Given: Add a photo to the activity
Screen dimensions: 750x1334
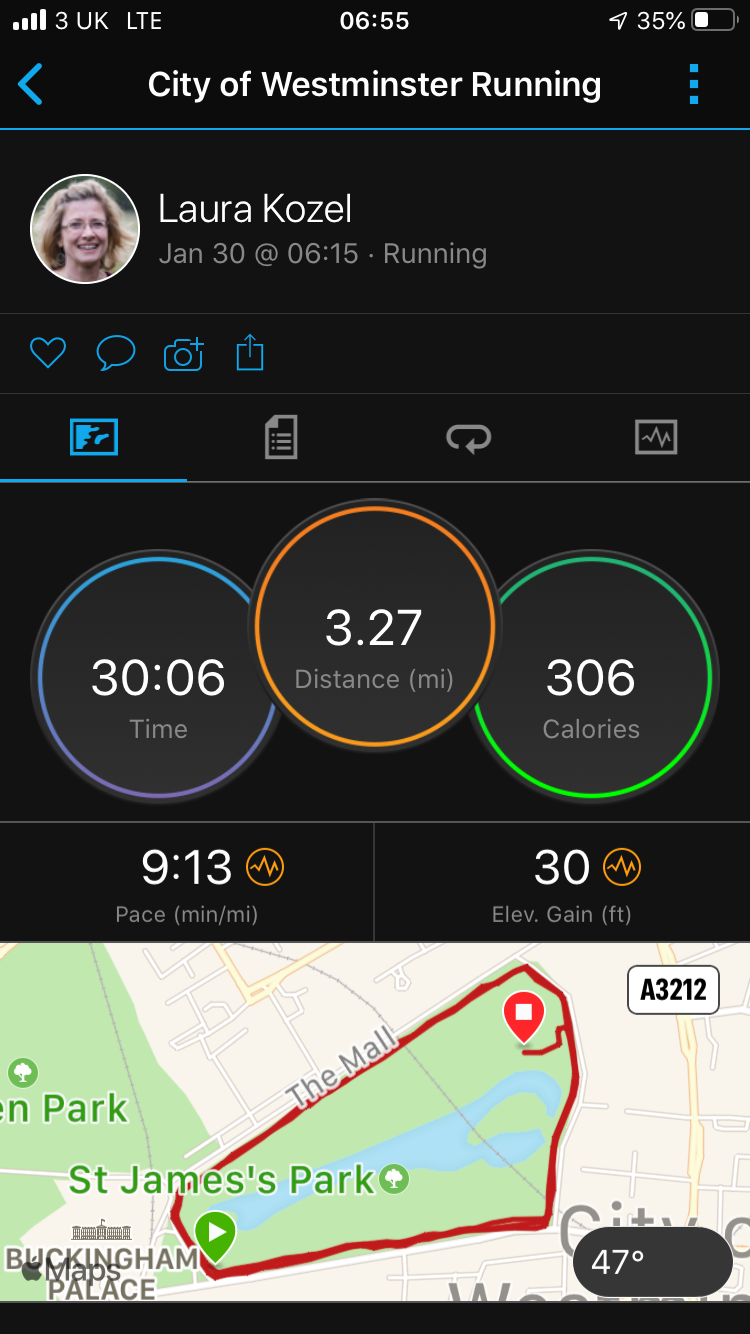Looking at the screenshot, I should (x=183, y=353).
